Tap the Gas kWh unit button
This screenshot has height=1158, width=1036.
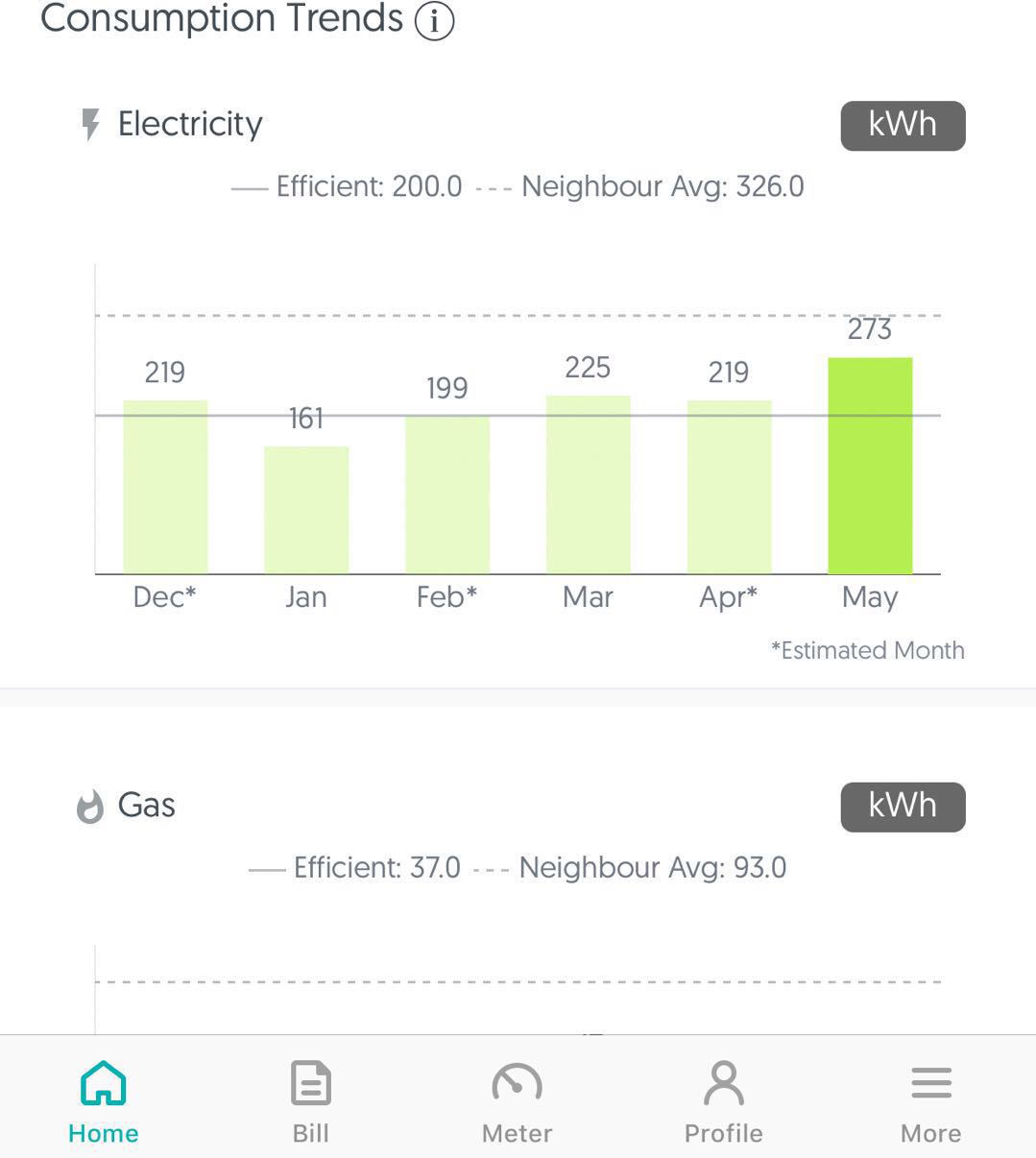(903, 807)
